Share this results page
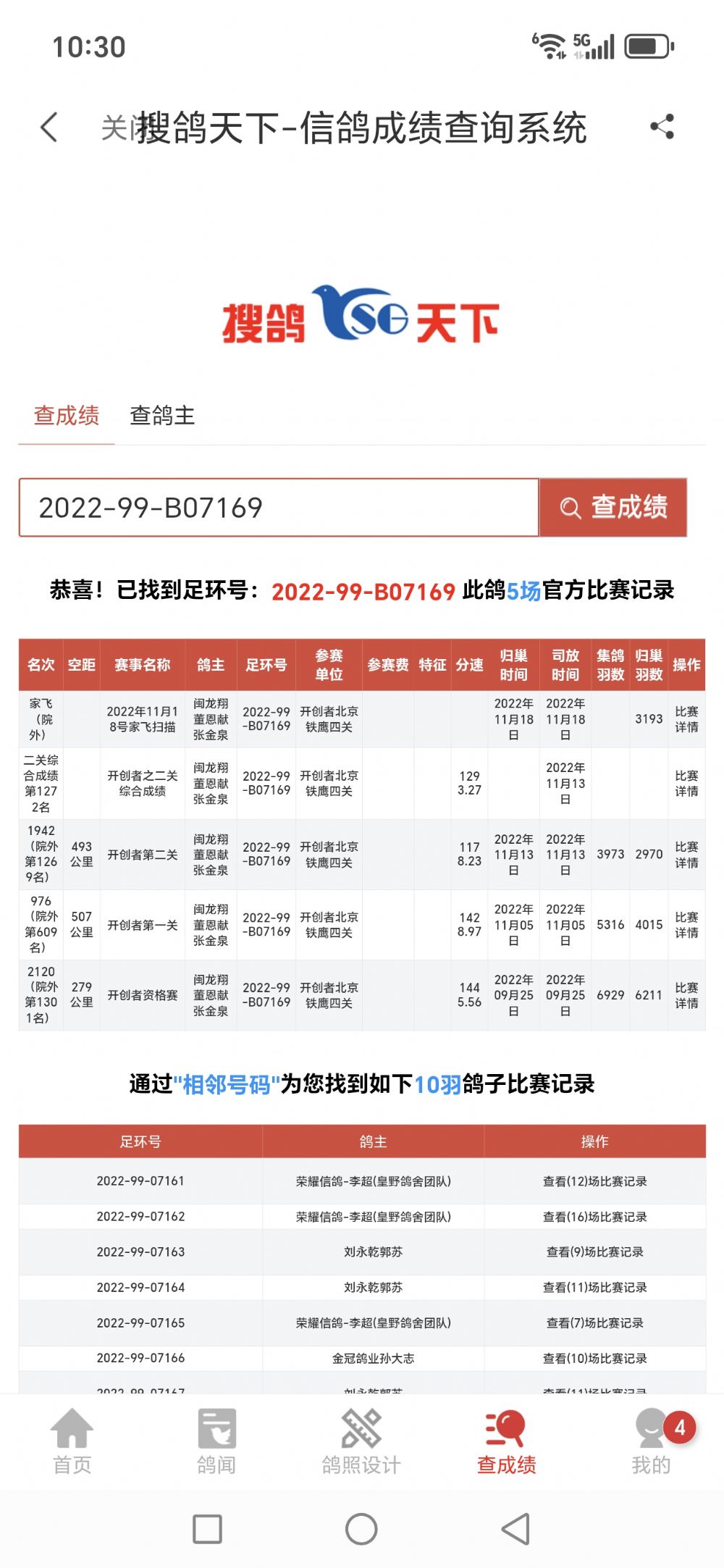The height and width of the screenshot is (1568, 724). tap(662, 127)
